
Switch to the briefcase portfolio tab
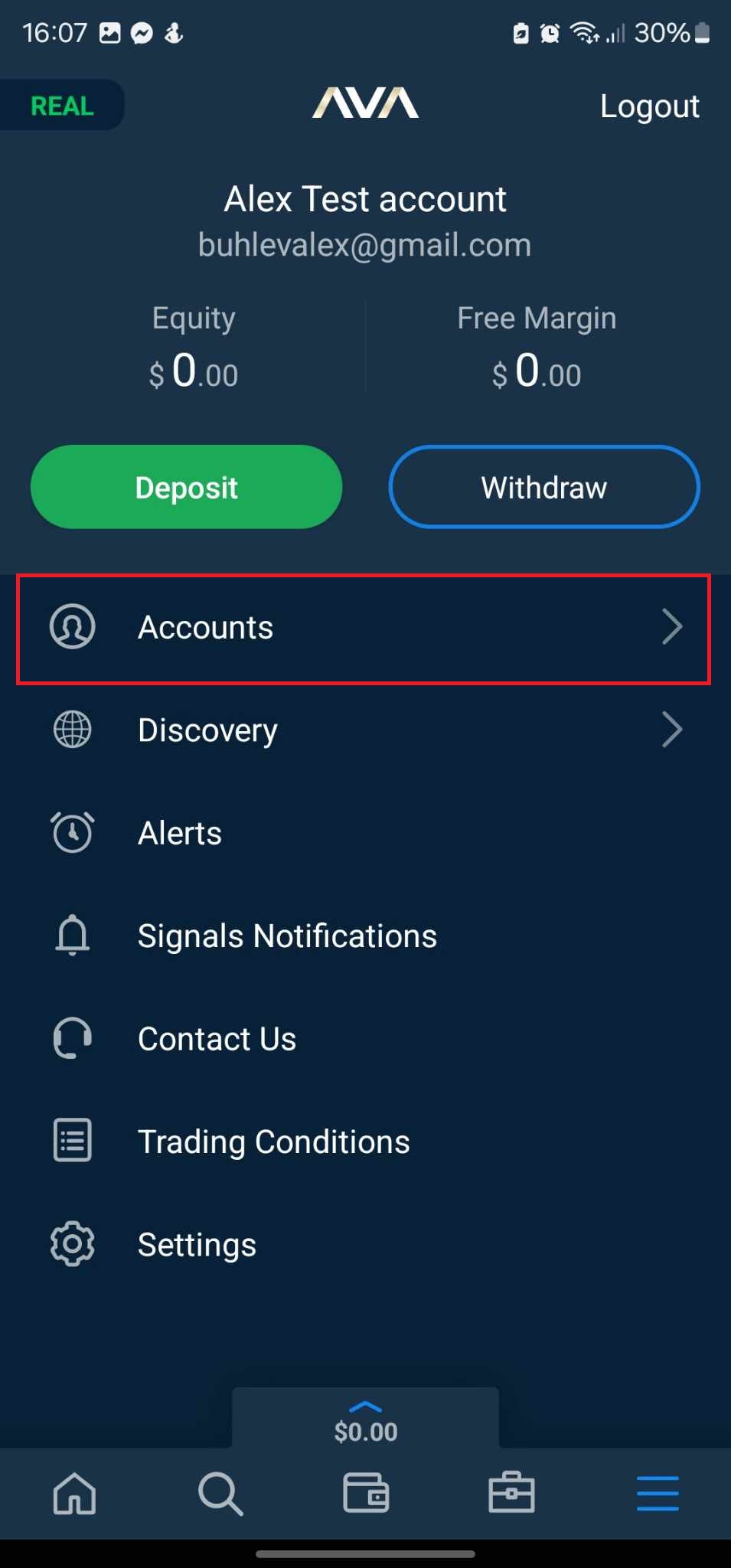[511, 1493]
